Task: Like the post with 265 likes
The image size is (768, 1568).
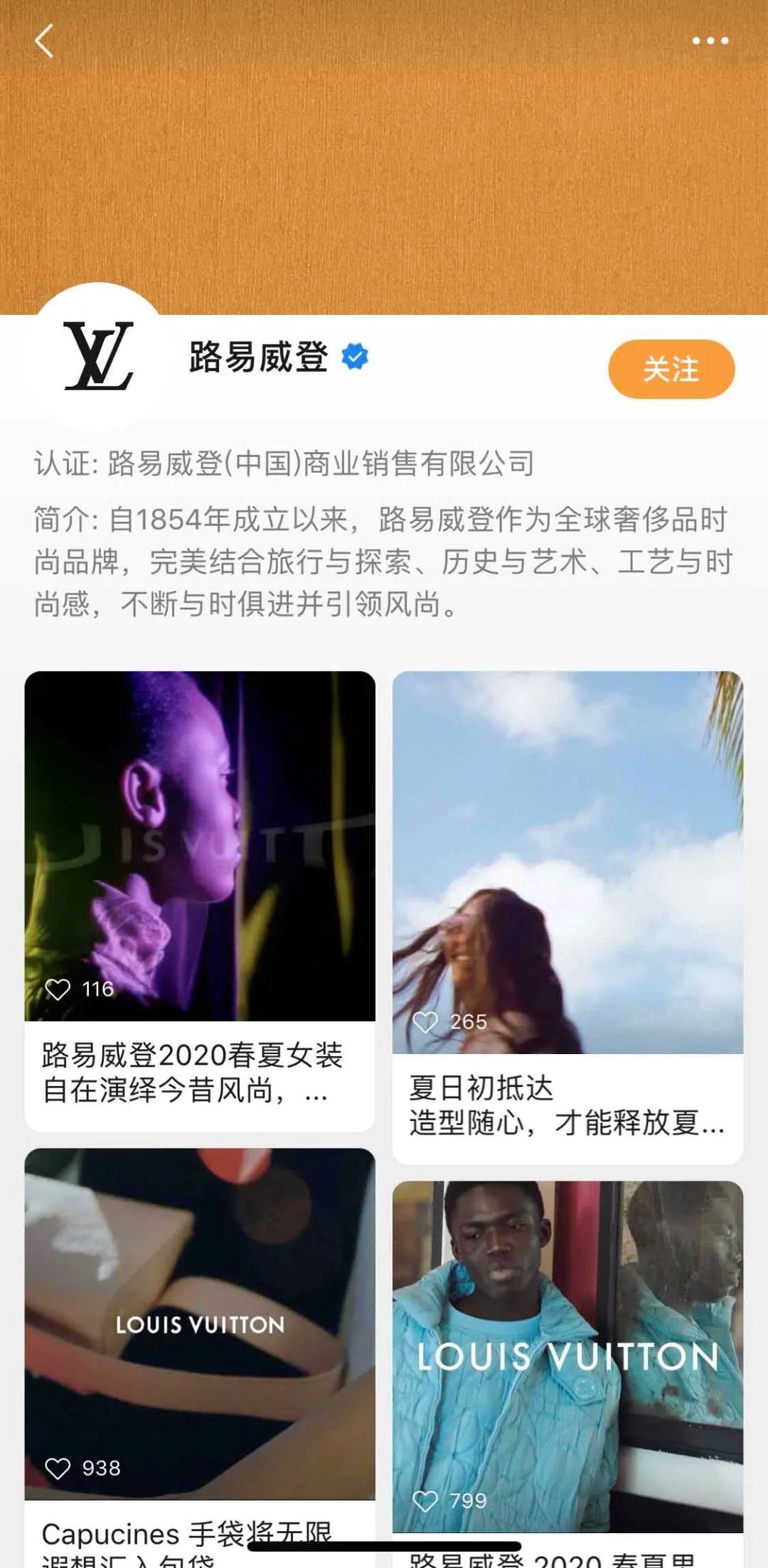Action: (425, 1022)
